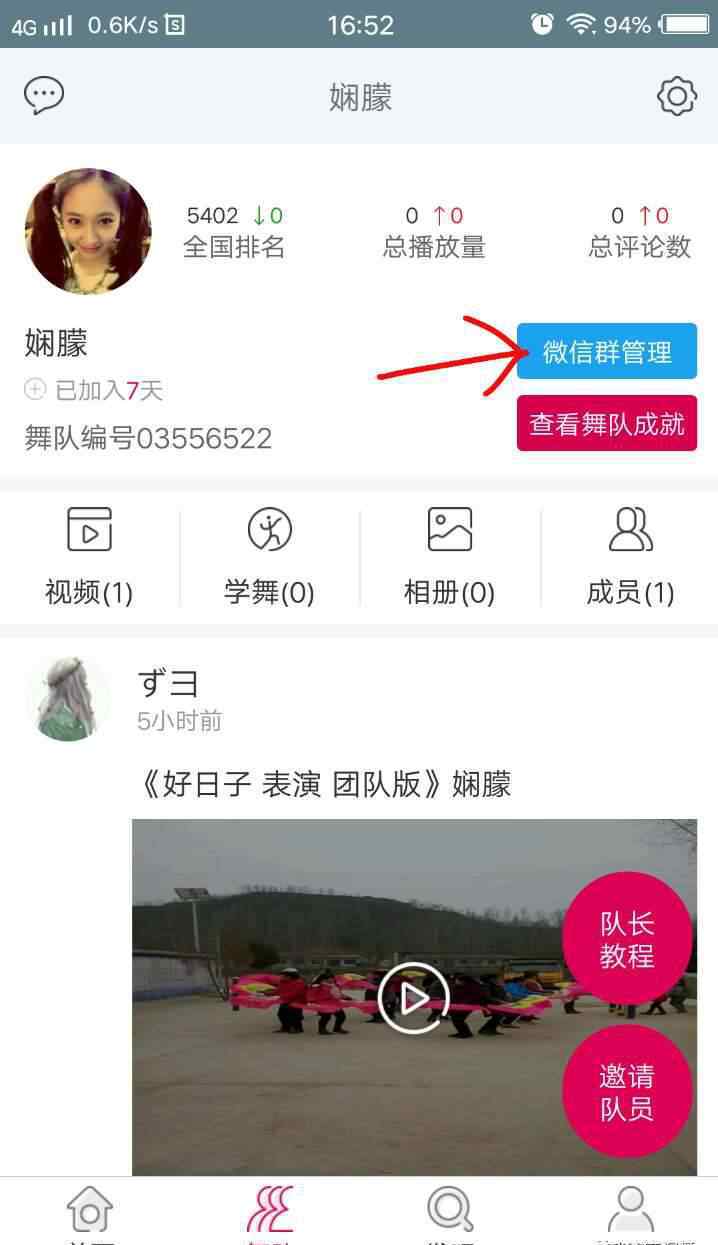Play the 好日子 dance video
The height and width of the screenshot is (1245, 718).
coord(414,997)
